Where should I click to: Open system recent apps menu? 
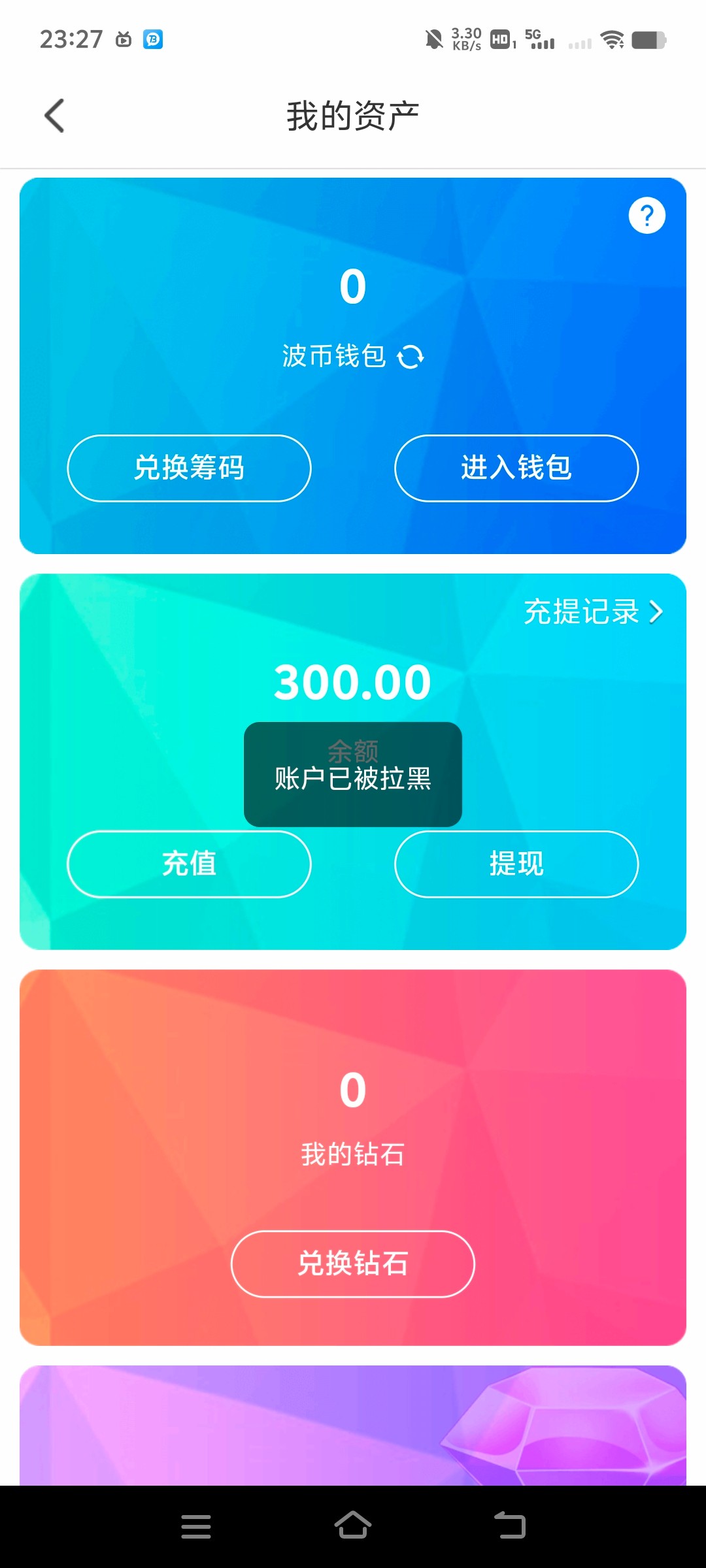[x=196, y=1527]
